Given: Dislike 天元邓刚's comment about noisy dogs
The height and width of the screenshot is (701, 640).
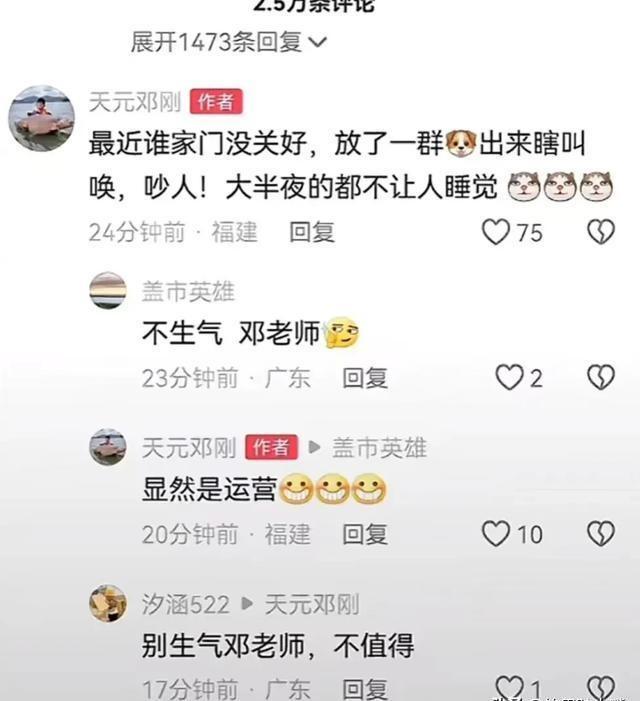Looking at the screenshot, I should [x=600, y=232].
